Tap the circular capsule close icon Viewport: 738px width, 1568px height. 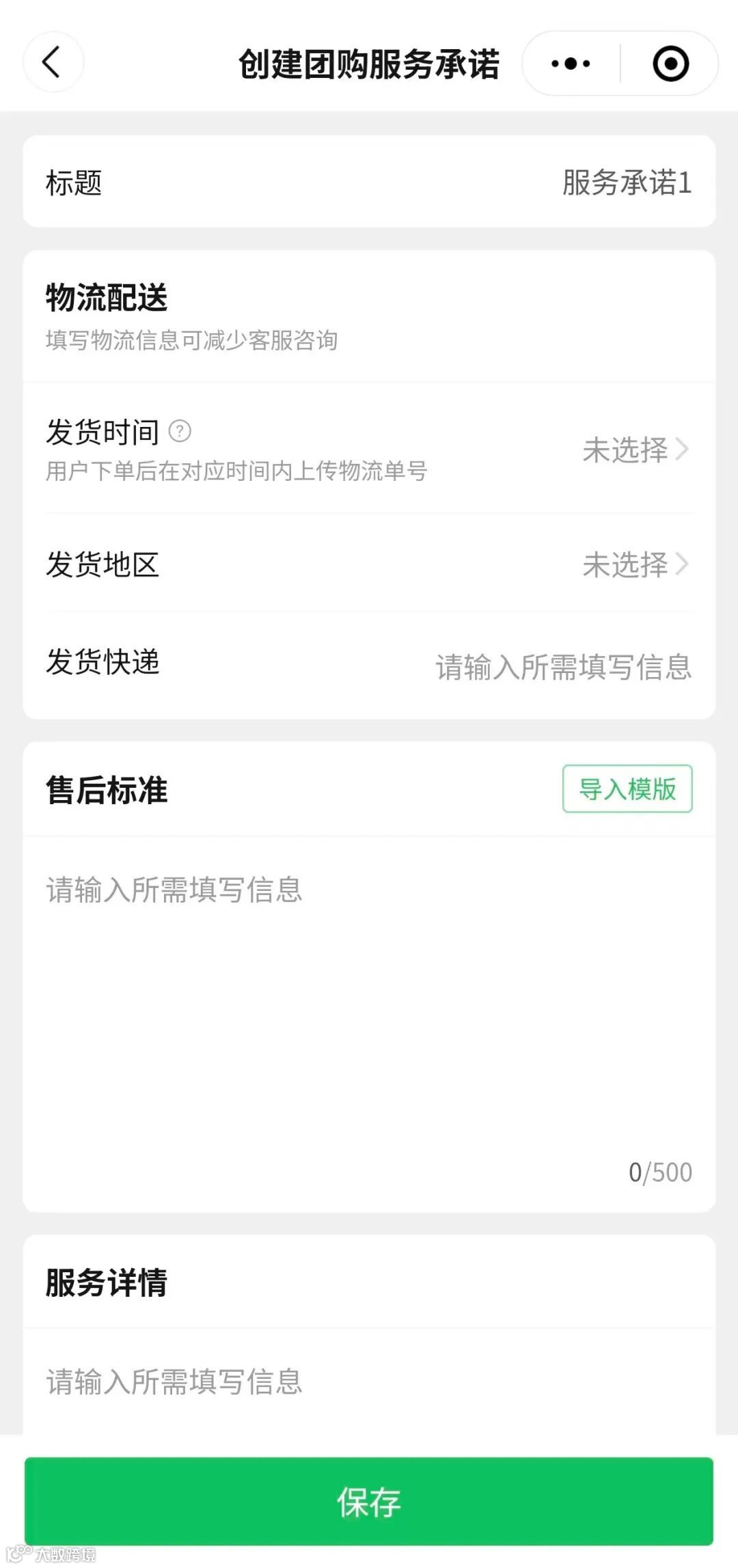pyautogui.click(x=672, y=63)
